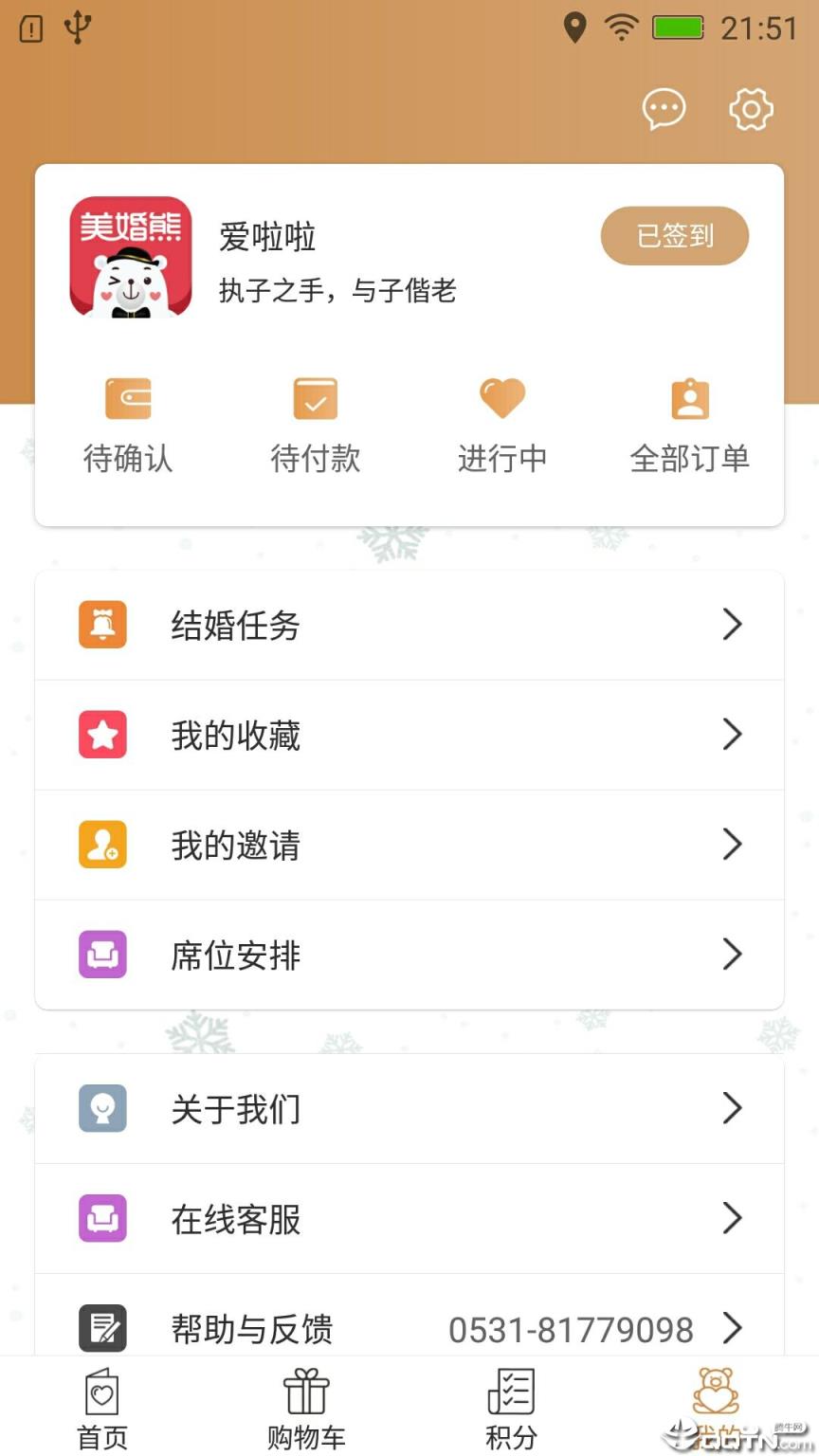The image size is (819, 1456).
Task: Expand the 我的收藏 row chevron
Action: [x=732, y=735]
